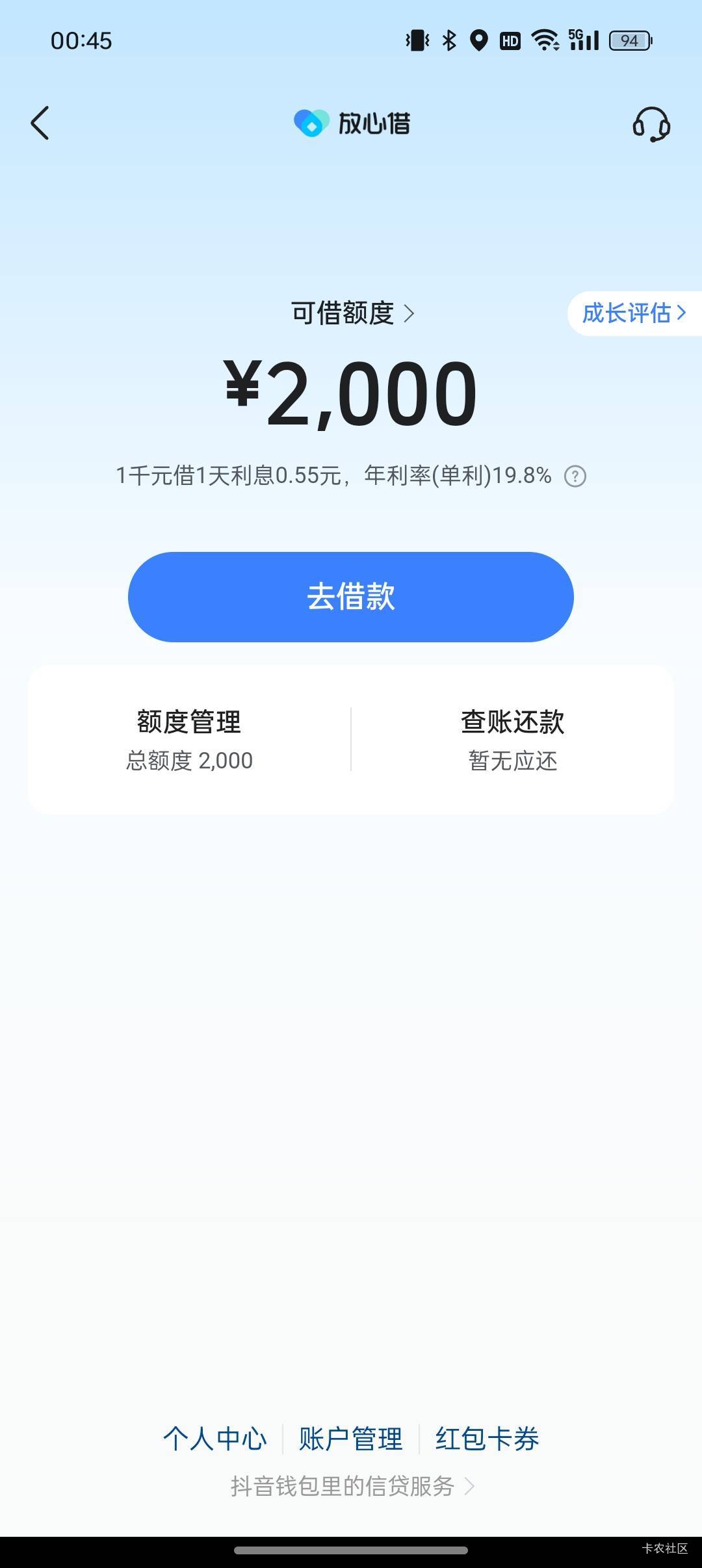Tap the interest rate help question mark
This screenshot has height=1568, width=702.
[x=575, y=477]
